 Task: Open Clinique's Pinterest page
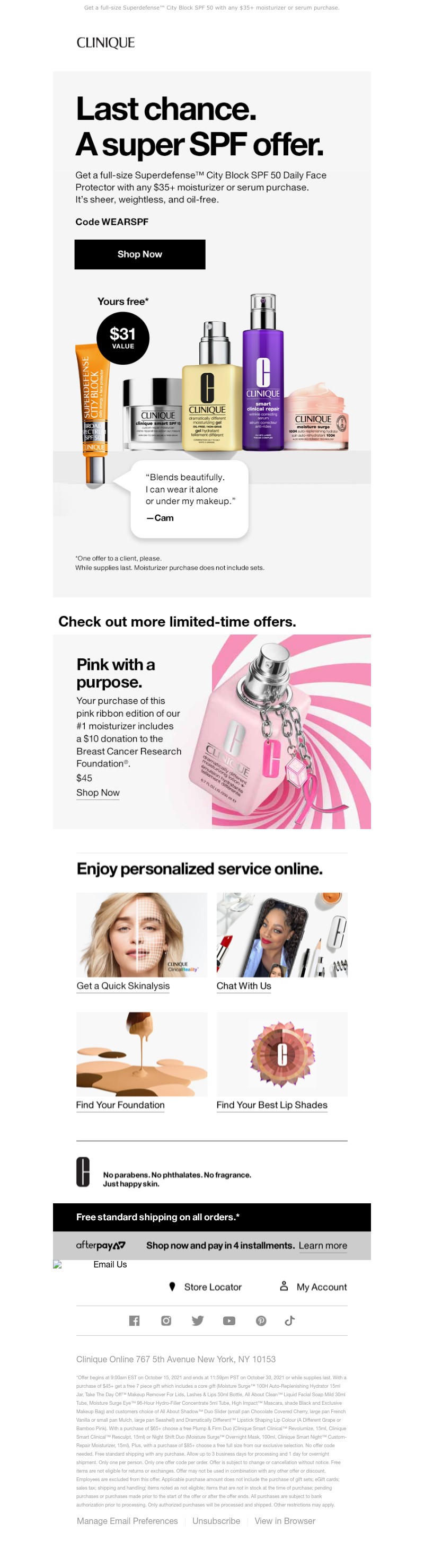click(x=261, y=1320)
